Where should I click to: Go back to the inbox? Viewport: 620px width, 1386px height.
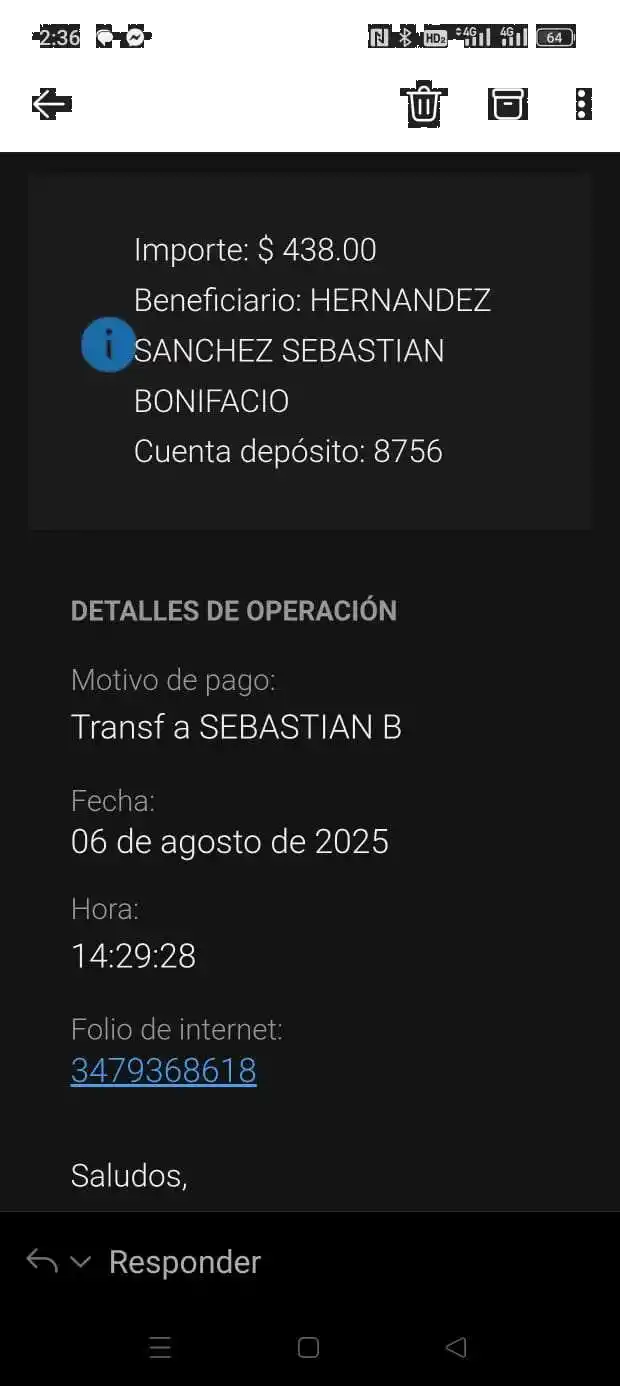click(x=49, y=104)
